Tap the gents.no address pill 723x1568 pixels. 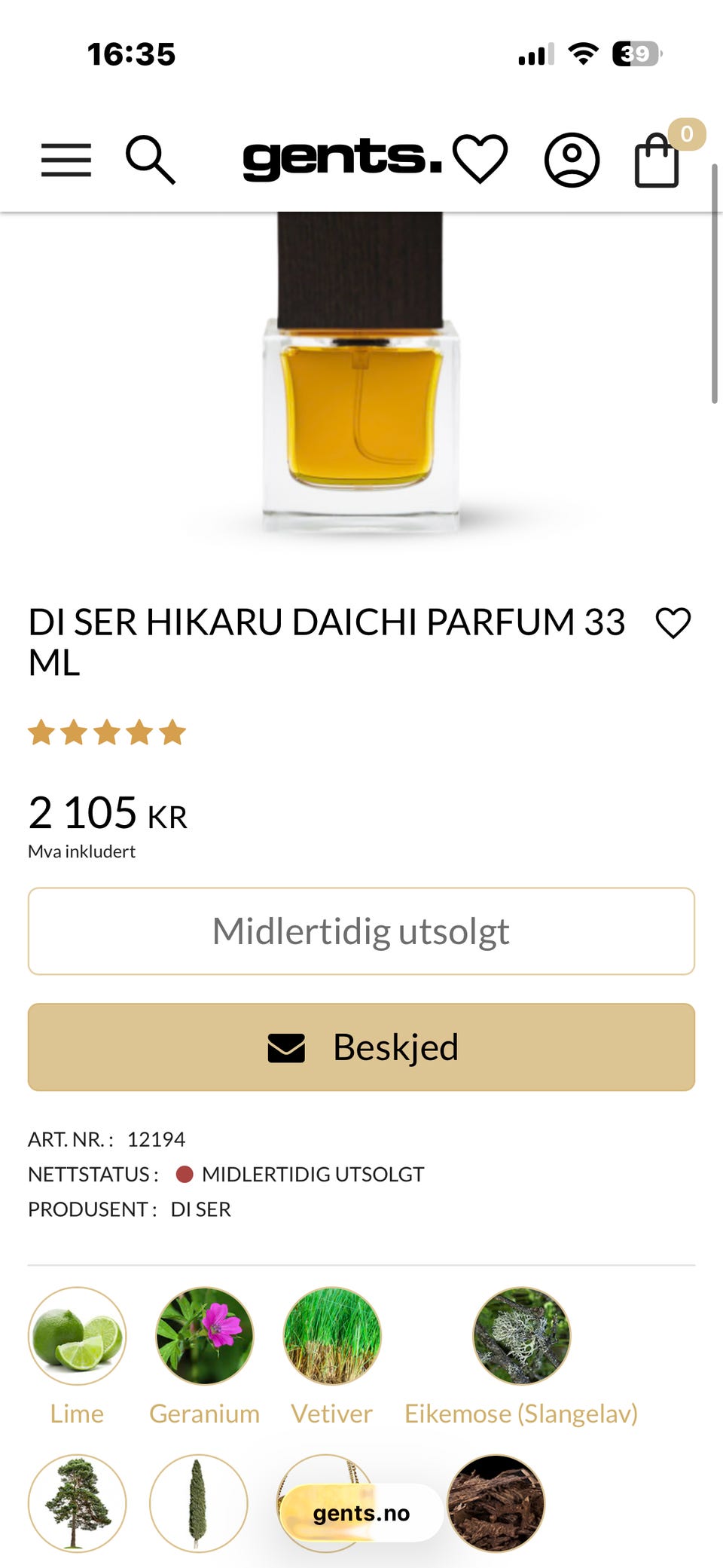361,1513
